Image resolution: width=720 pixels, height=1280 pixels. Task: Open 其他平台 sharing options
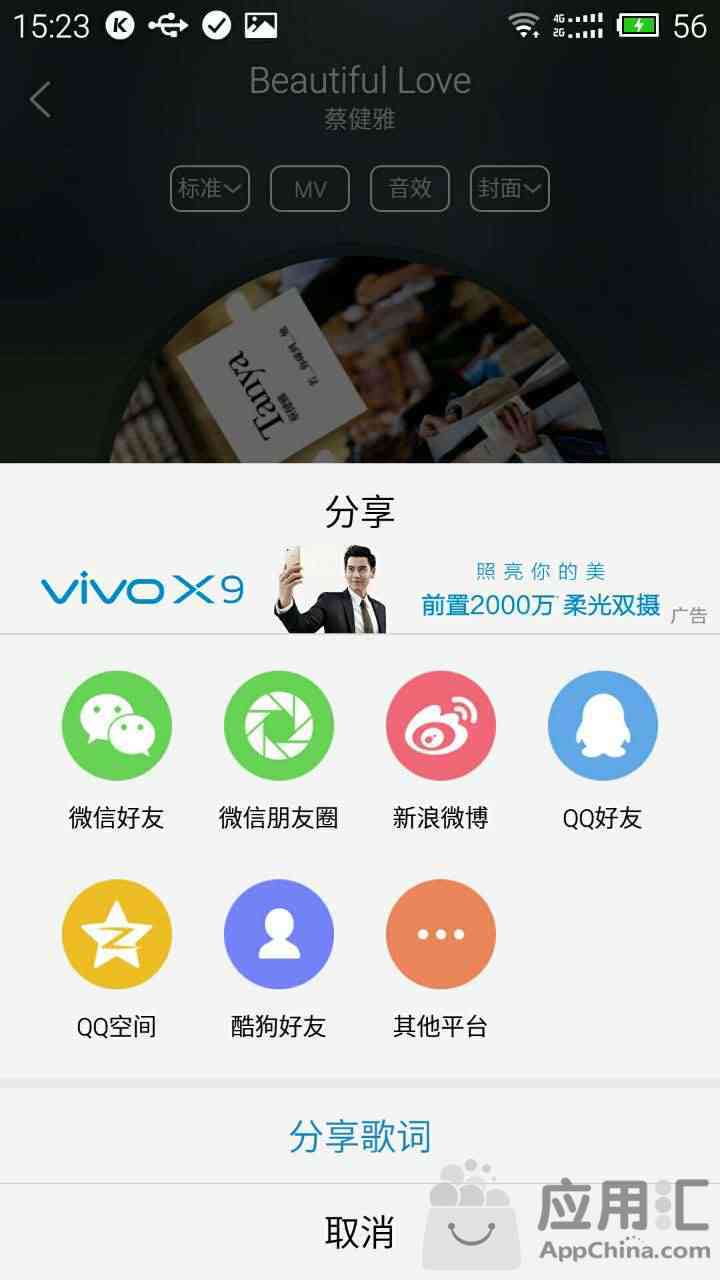[441, 934]
